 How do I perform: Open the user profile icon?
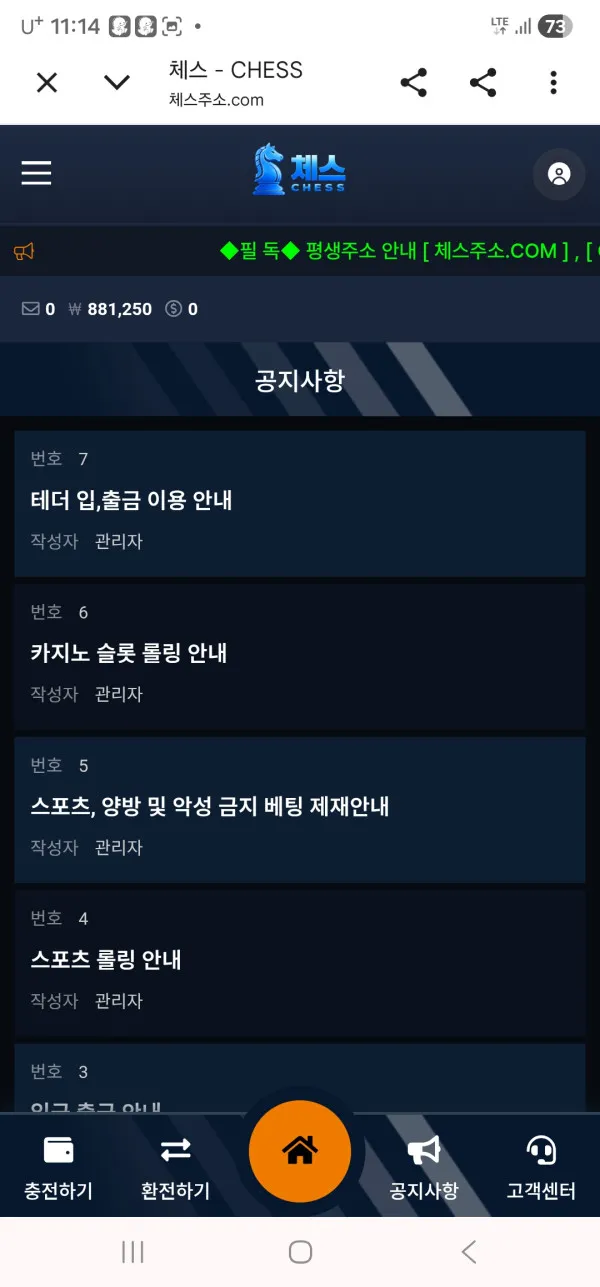(559, 174)
